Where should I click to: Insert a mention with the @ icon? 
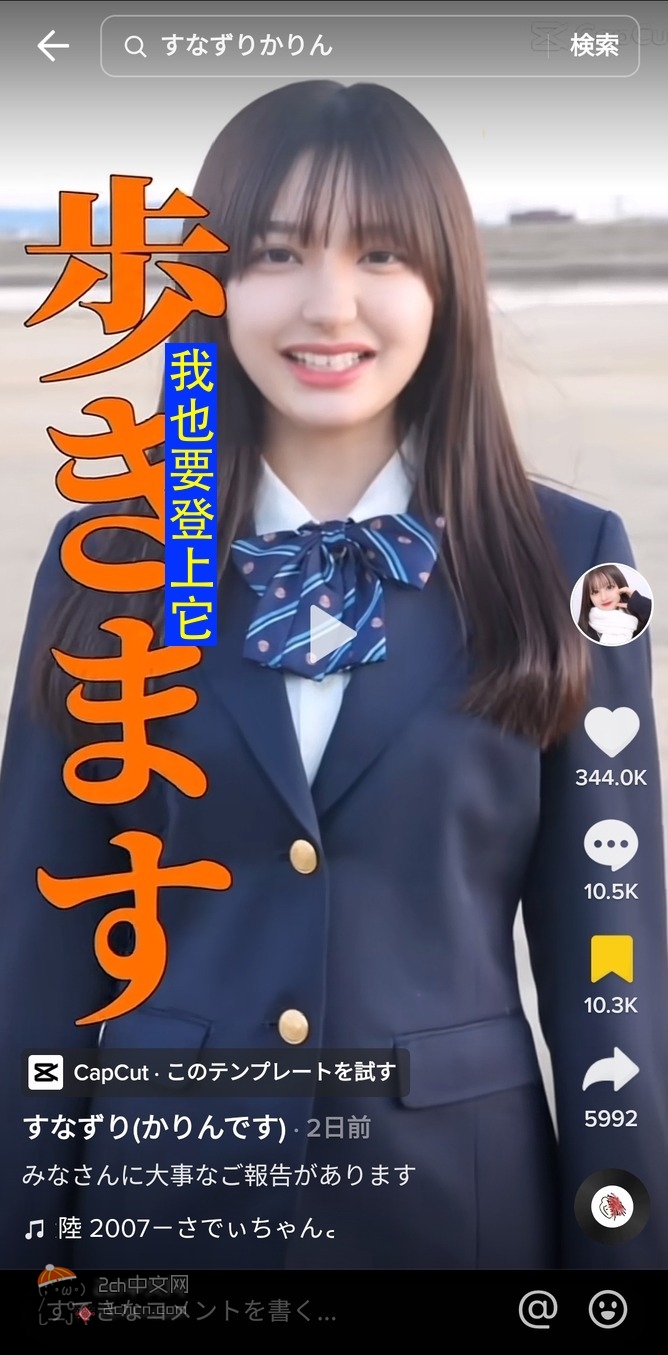[538, 1308]
